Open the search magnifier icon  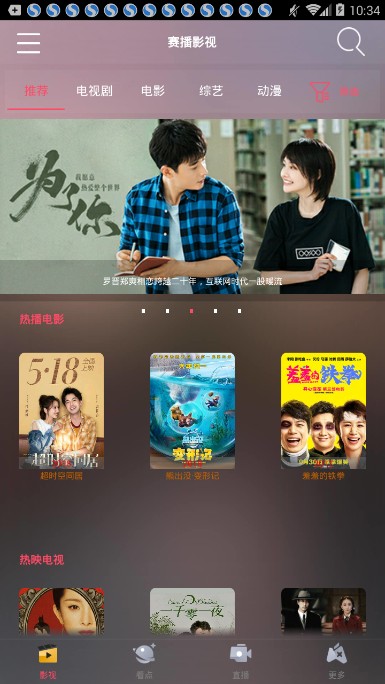coord(351,42)
